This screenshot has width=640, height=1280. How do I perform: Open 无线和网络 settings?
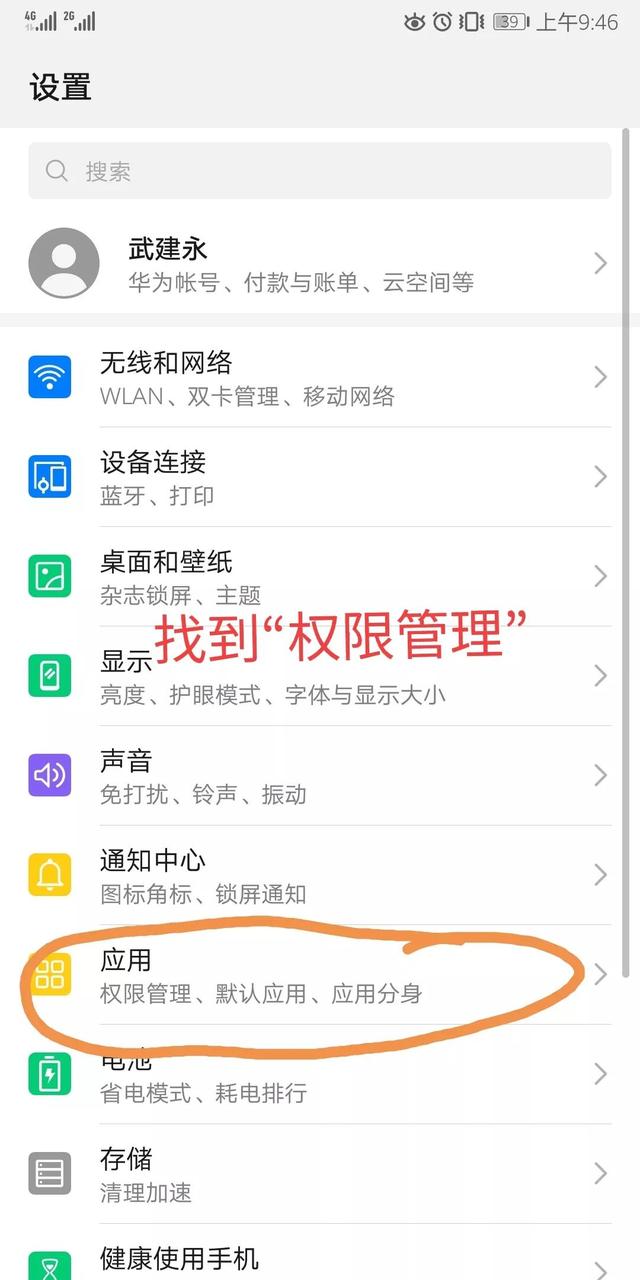coord(320,377)
